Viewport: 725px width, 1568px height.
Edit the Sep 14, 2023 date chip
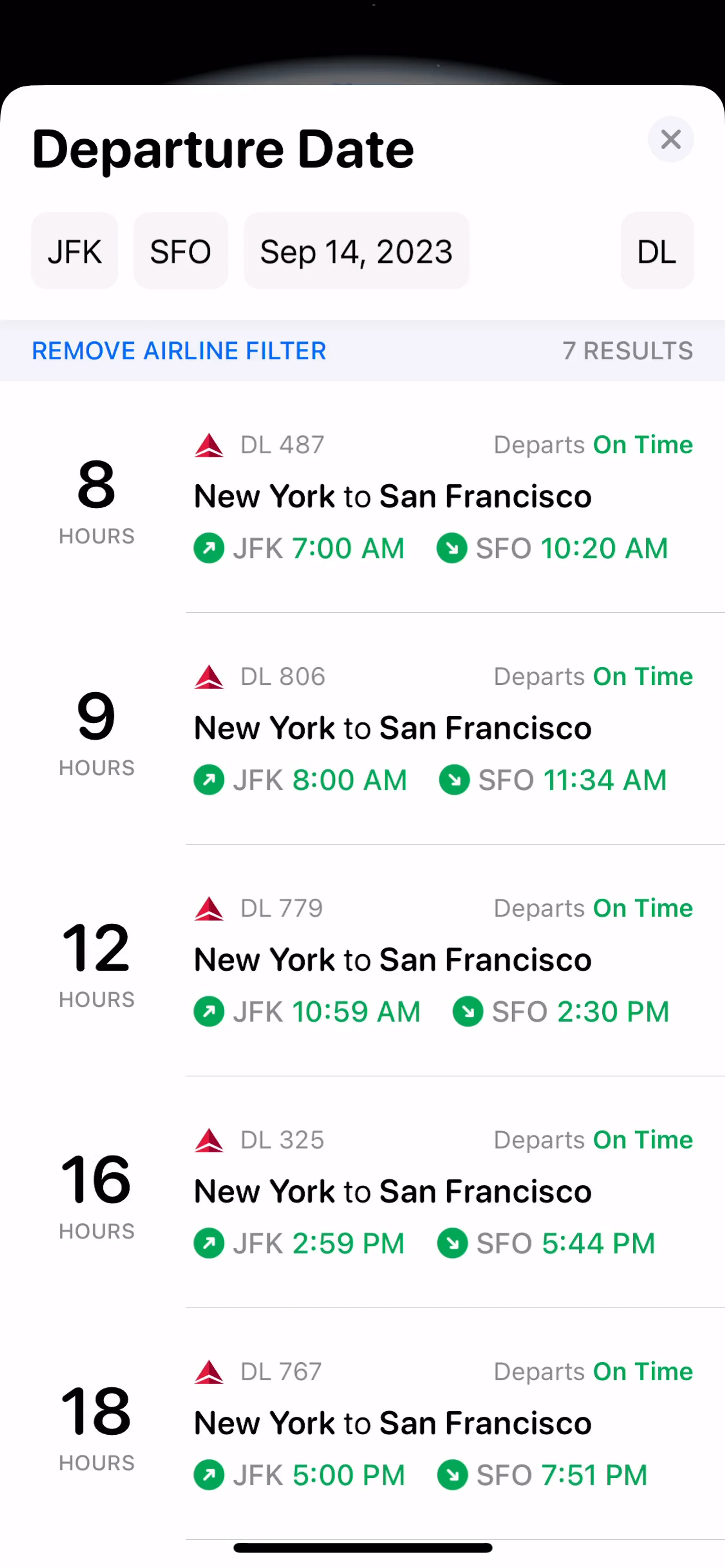click(x=356, y=251)
